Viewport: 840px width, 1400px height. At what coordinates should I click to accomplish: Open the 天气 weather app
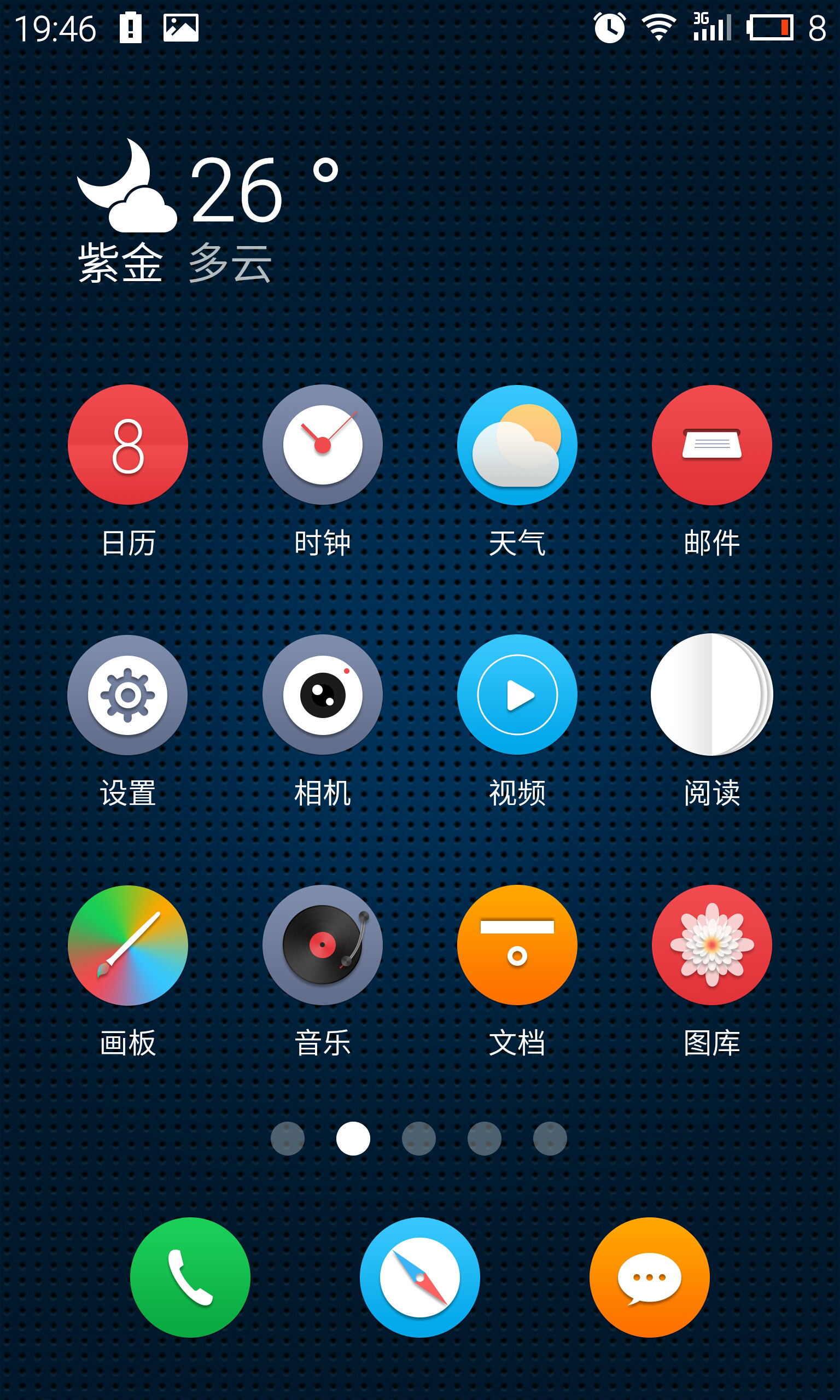pyautogui.click(x=517, y=445)
